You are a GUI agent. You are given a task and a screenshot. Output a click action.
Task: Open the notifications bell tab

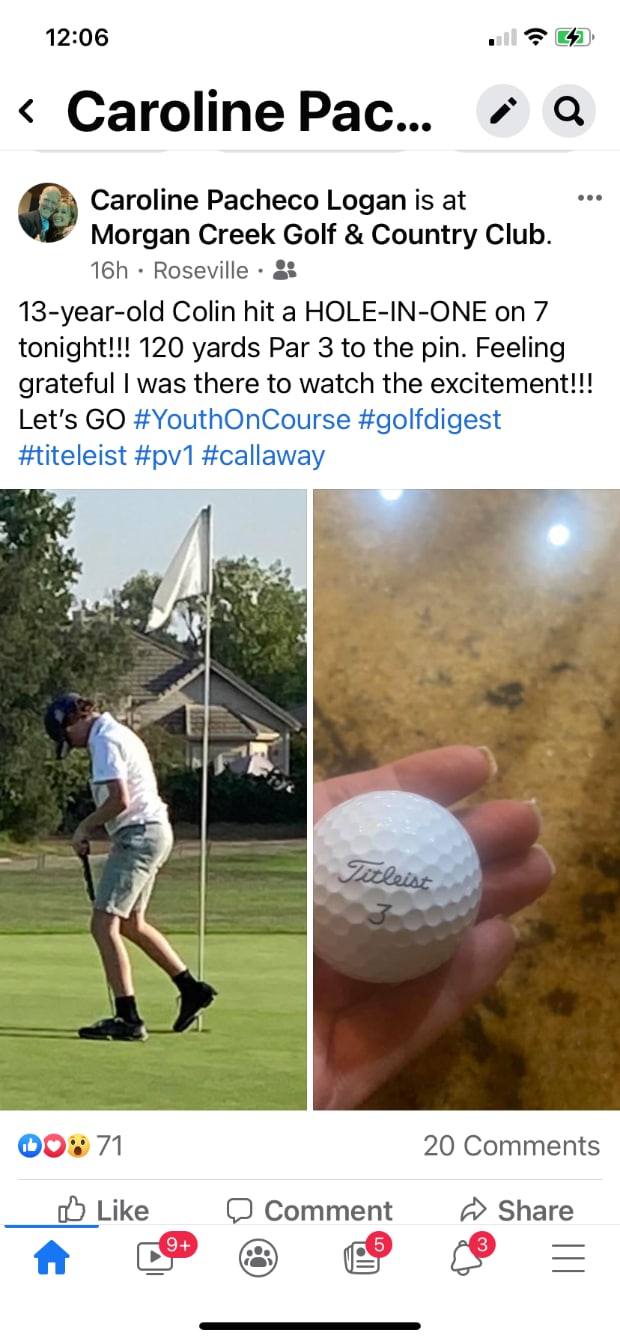click(466, 1258)
